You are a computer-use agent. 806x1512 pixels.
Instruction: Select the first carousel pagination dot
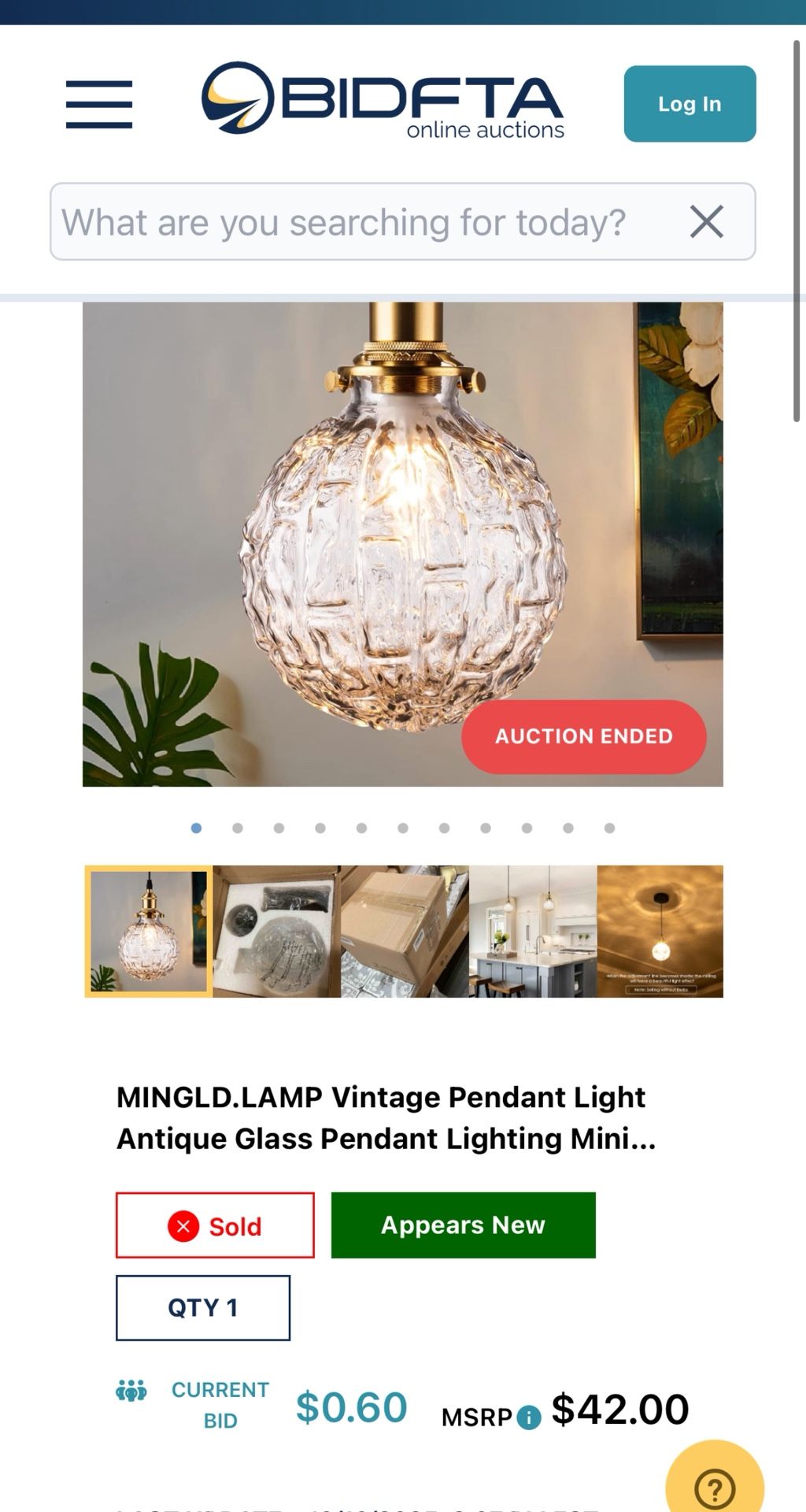(197, 828)
